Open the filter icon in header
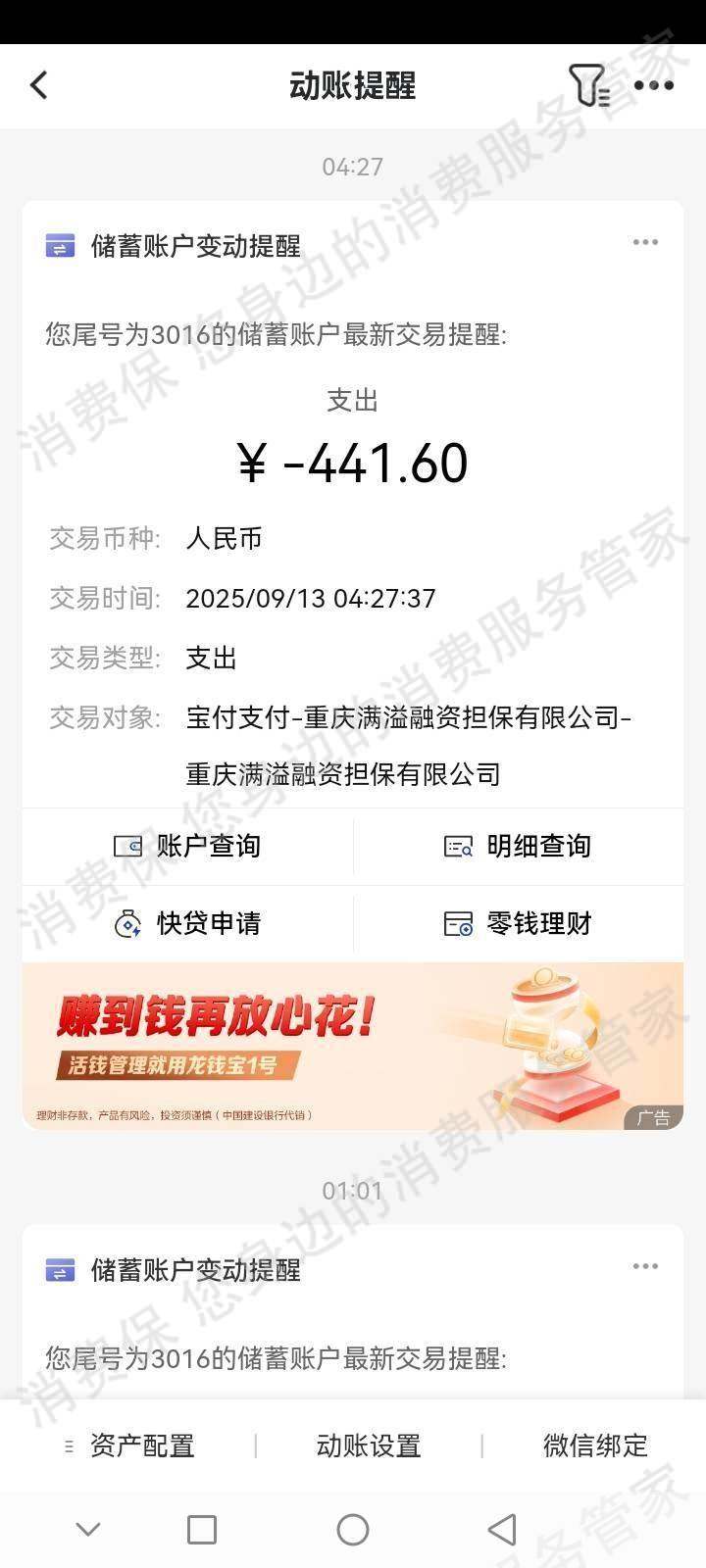The height and width of the screenshot is (1568, 706). pyautogui.click(x=588, y=85)
